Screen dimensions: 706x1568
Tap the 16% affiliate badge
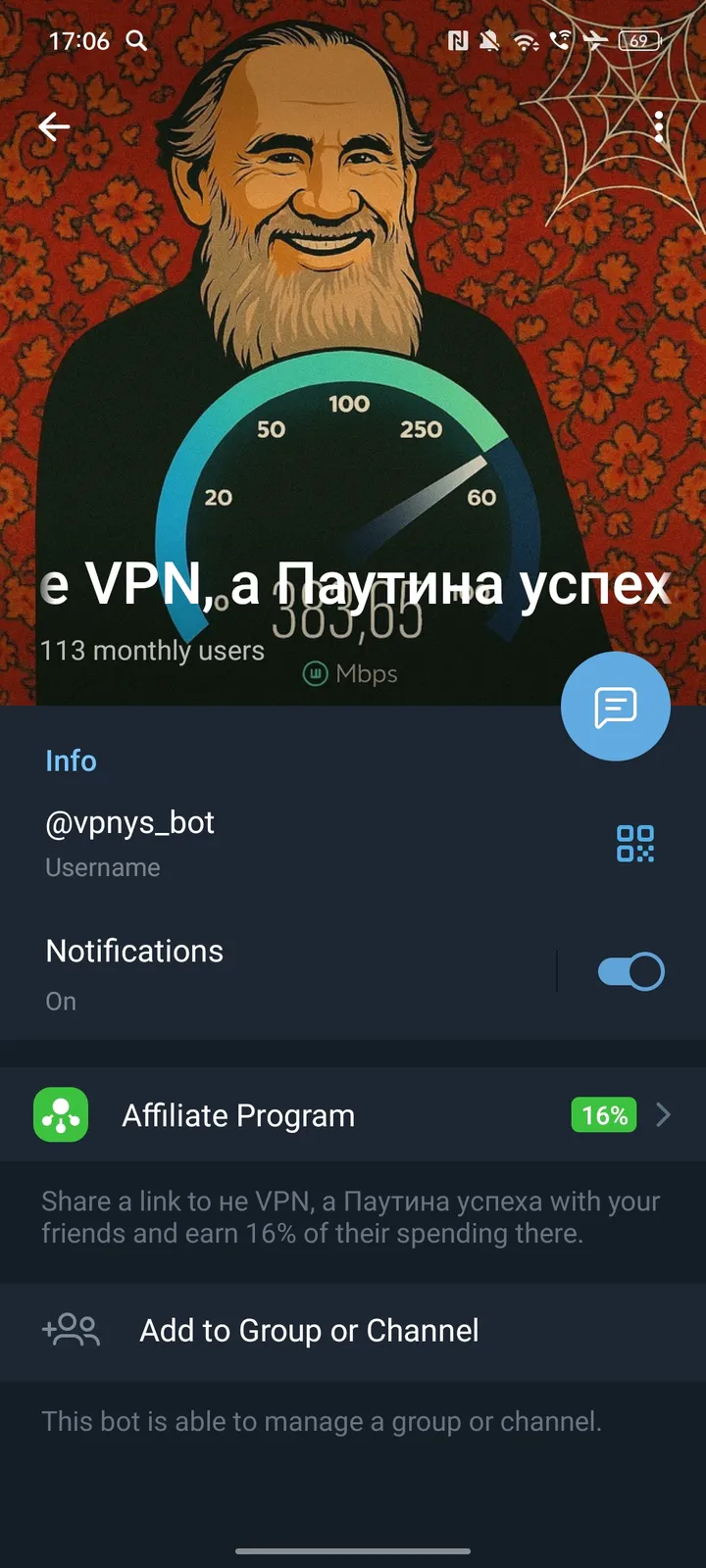tap(602, 1114)
